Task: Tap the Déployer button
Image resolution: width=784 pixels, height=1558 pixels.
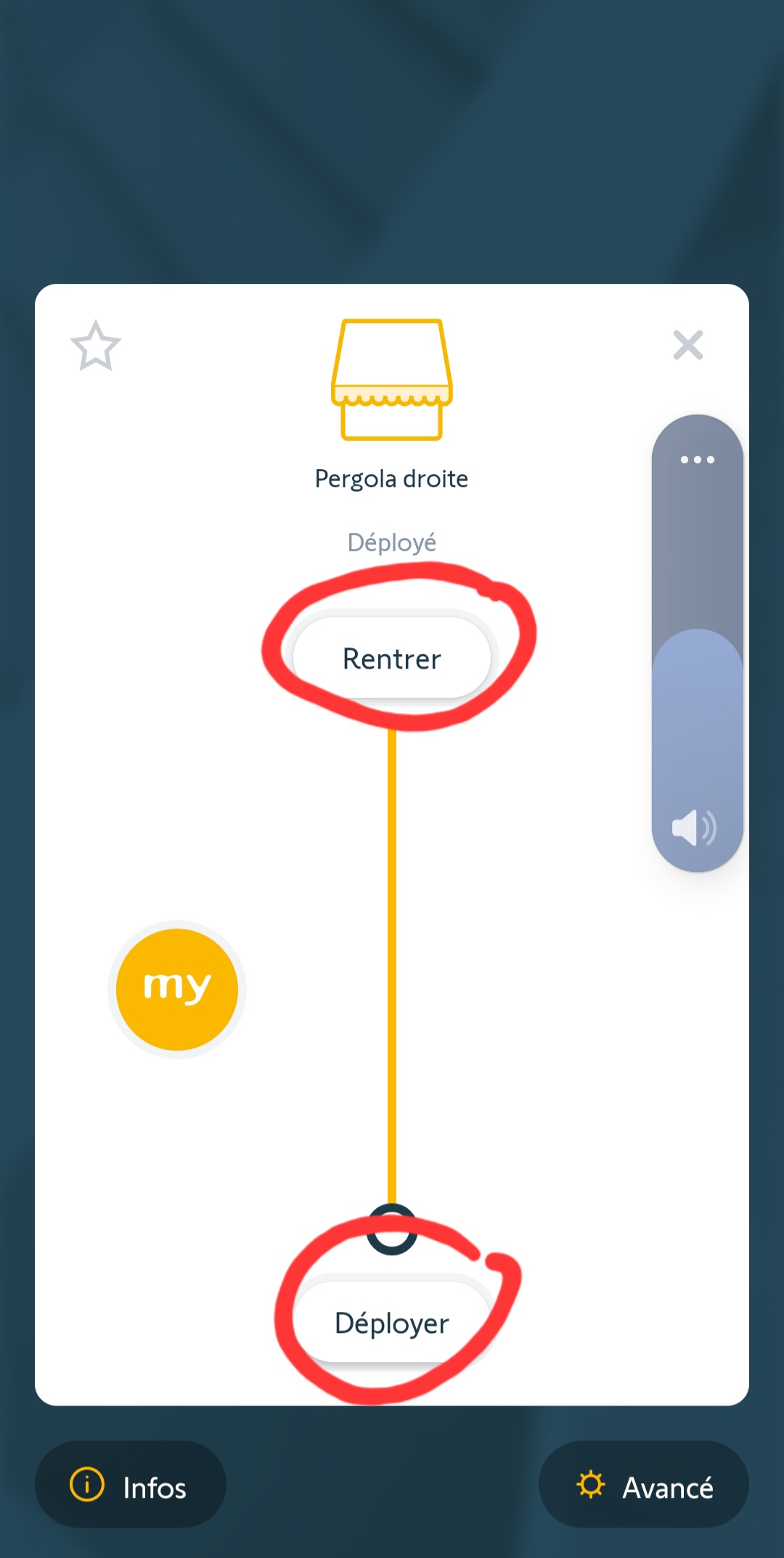Action: [391, 1323]
